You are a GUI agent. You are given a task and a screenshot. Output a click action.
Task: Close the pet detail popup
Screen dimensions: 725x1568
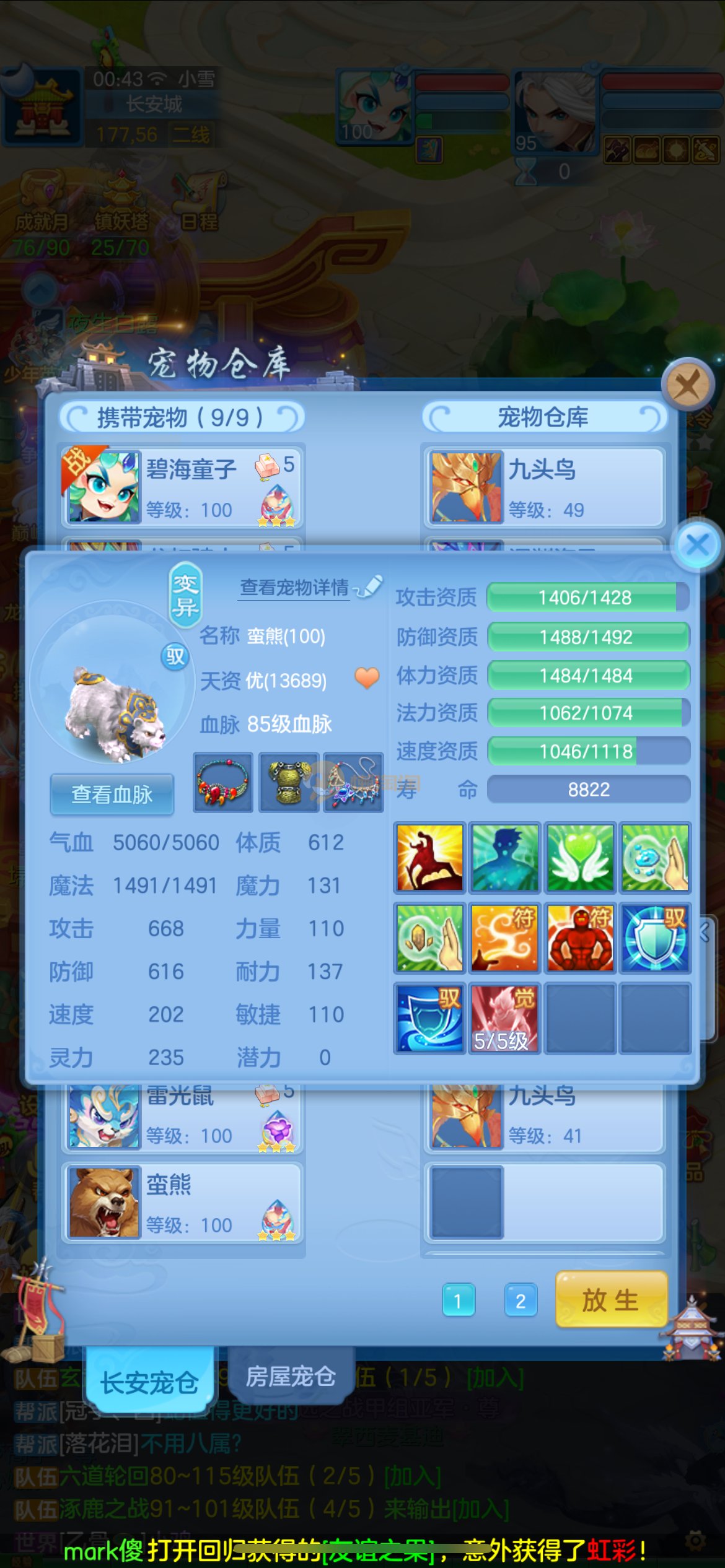coord(698,545)
